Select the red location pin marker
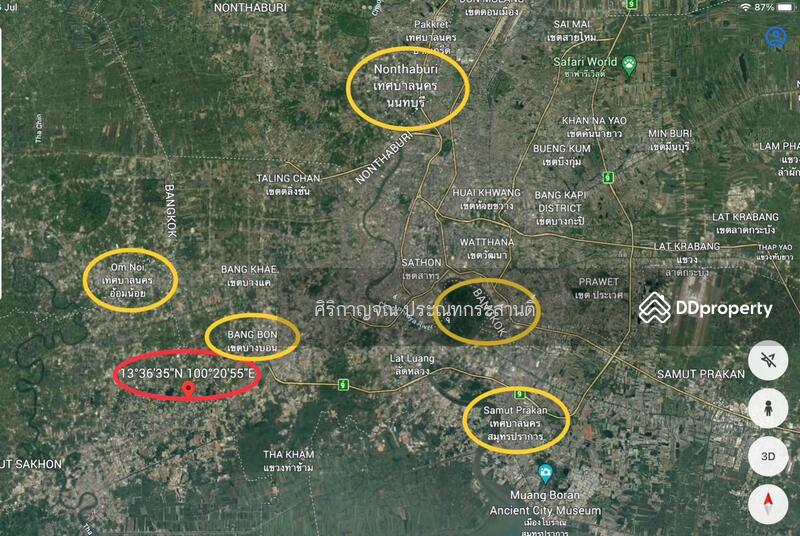 pyautogui.click(x=189, y=388)
